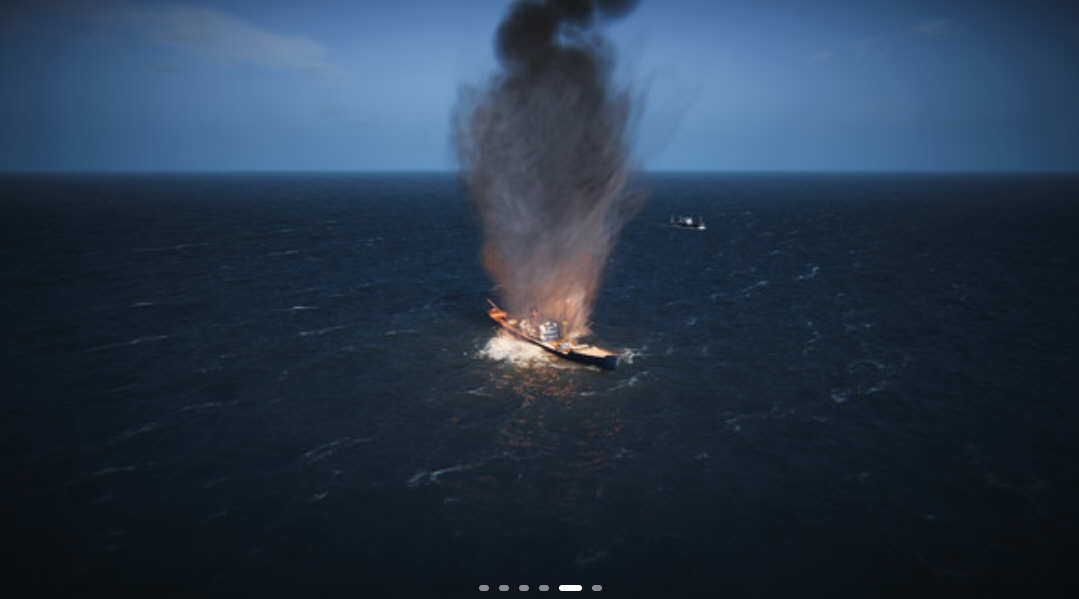This screenshot has width=1079, height=599.
Task: Jump to the first carousel page dot
Action: point(484,588)
